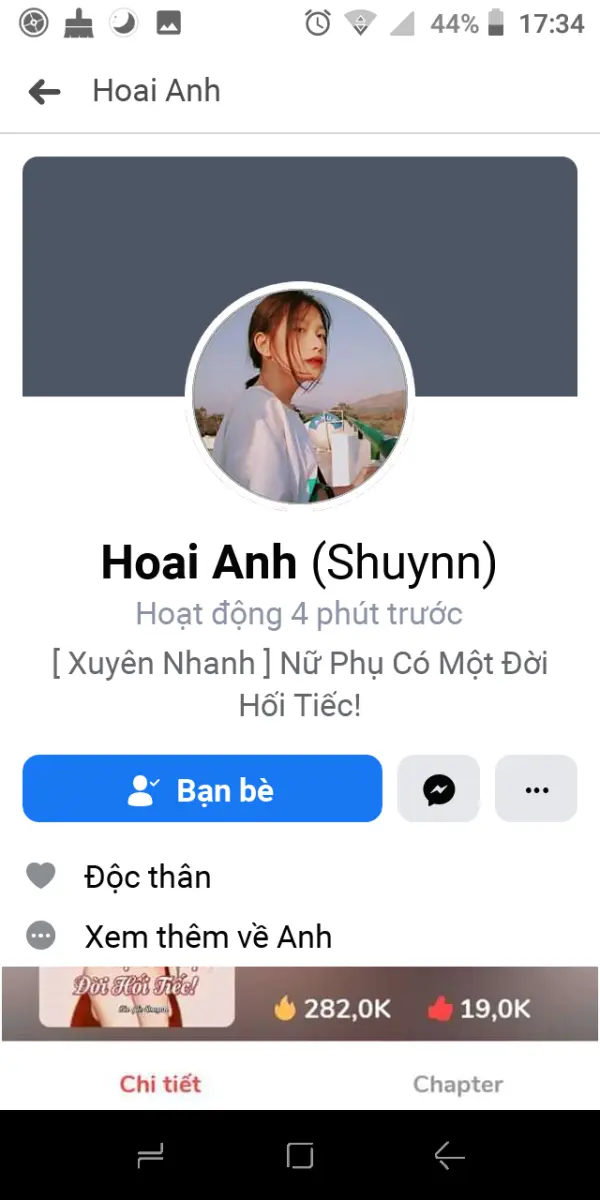Switch to the Chi tiết tab
Viewport: 600px width, 1200px height.
(160, 1084)
